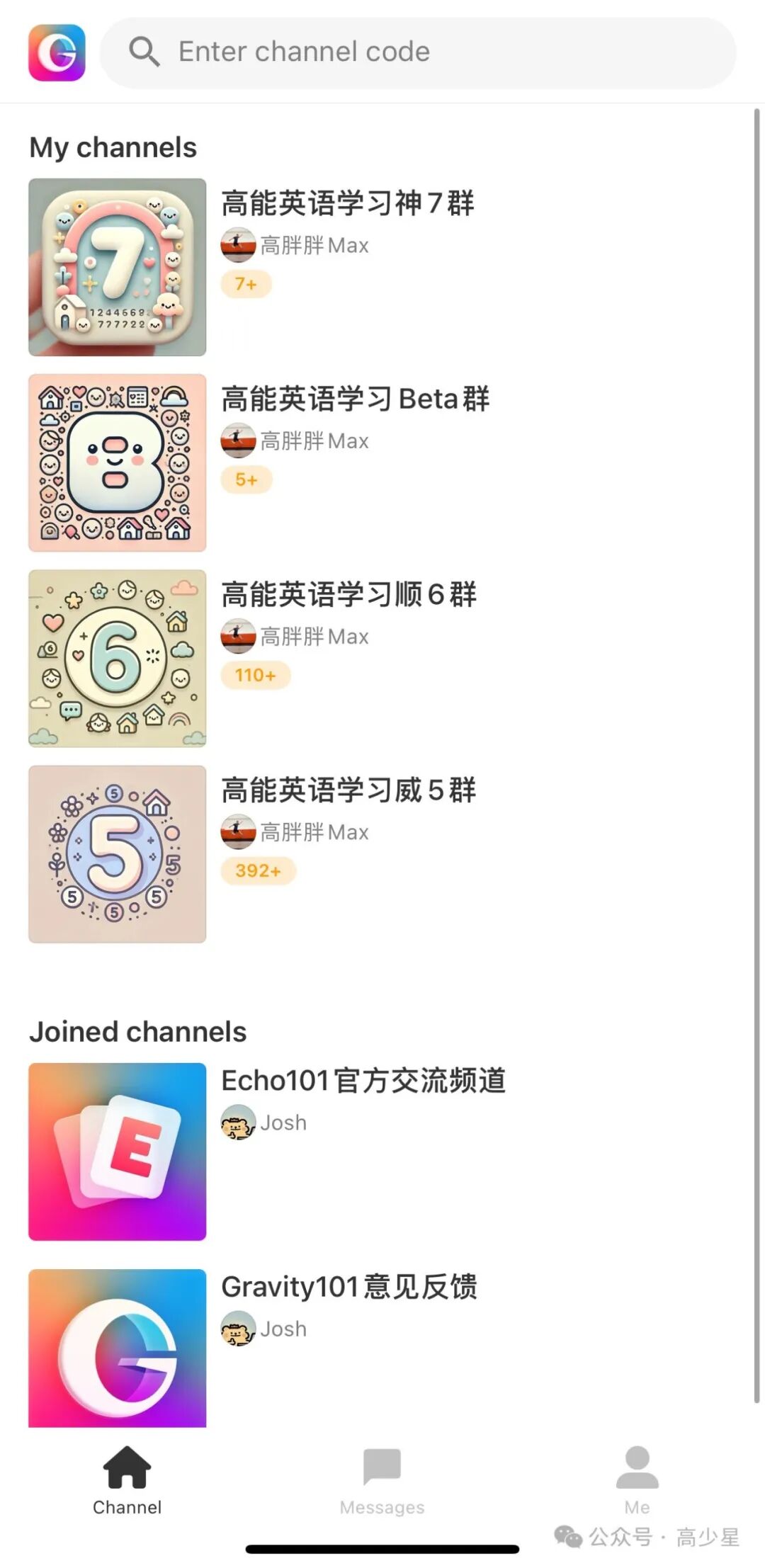The image size is (765, 1568).
Task: Go to the Me tab
Action: (x=637, y=1480)
